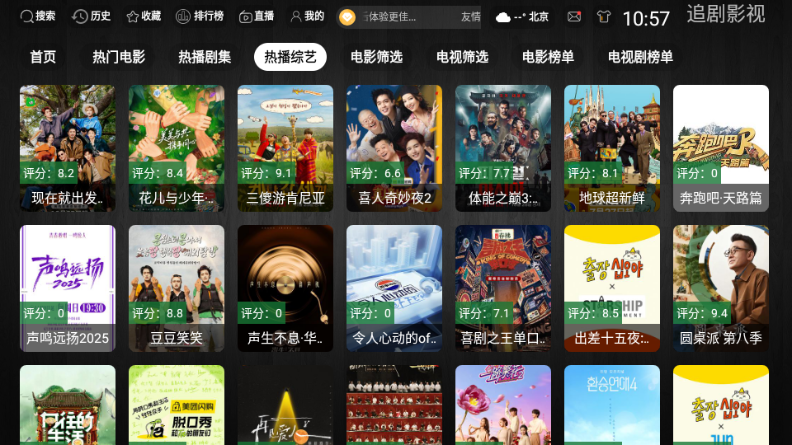
Task: Open the show 圆桌派 第八季
Action: pos(720,287)
